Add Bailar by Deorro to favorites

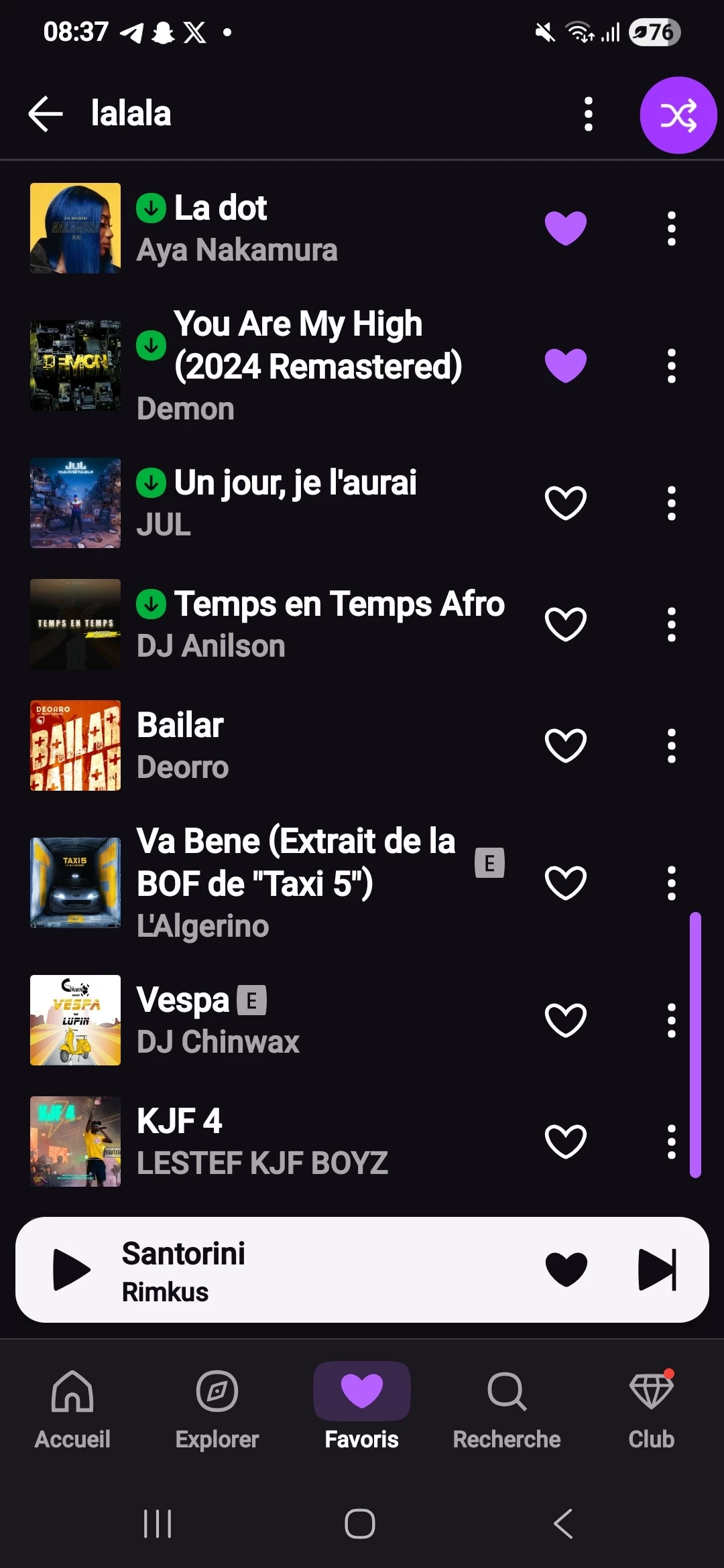tap(565, 746)
